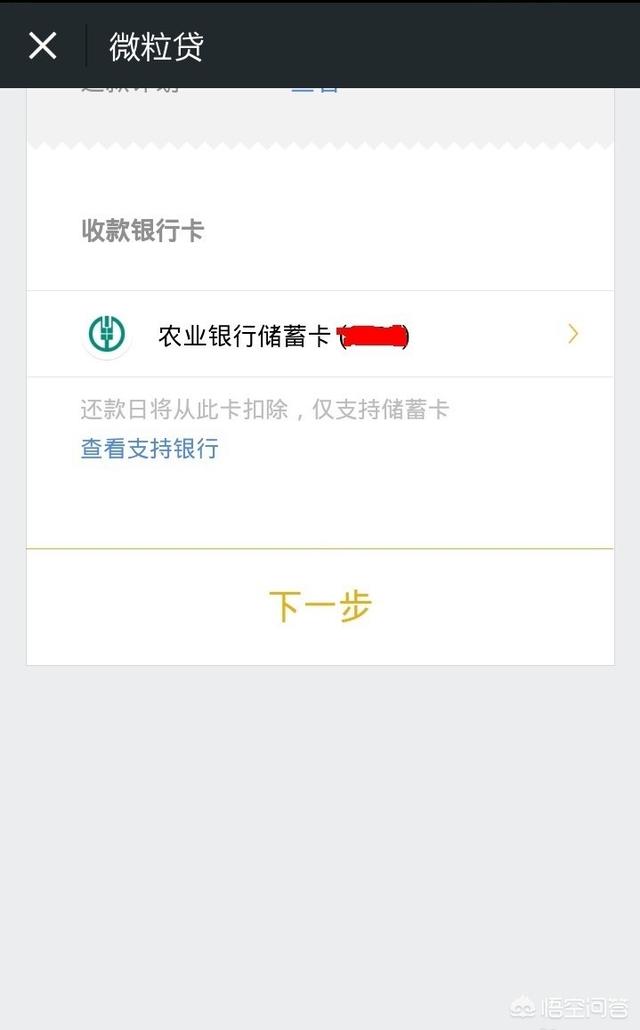Open the 农业银行储蓄卡 bank card row
Viewport: 640px width, 1030px height.
click(320, 334)
